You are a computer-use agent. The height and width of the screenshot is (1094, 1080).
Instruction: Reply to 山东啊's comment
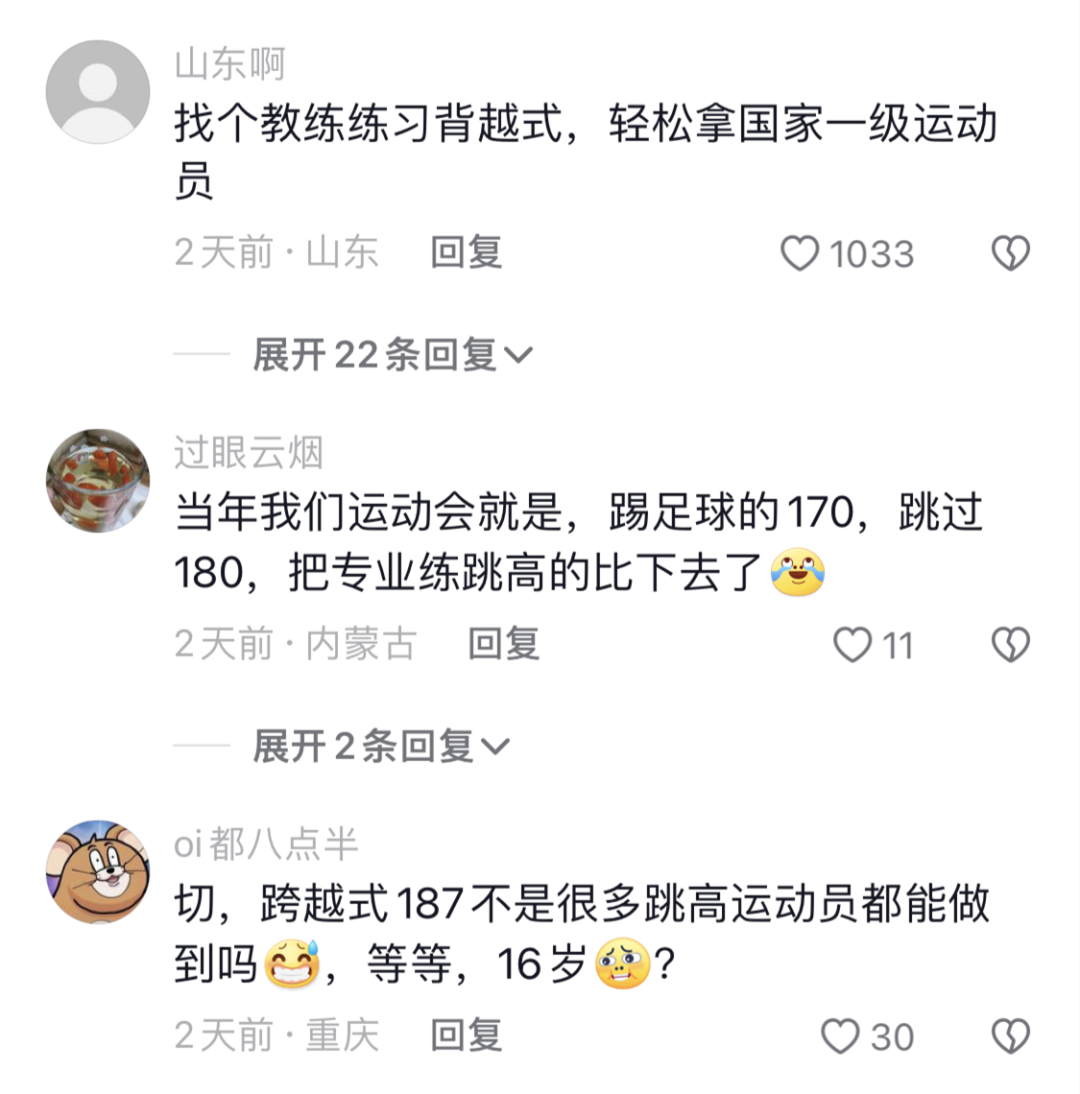point(466,252)
